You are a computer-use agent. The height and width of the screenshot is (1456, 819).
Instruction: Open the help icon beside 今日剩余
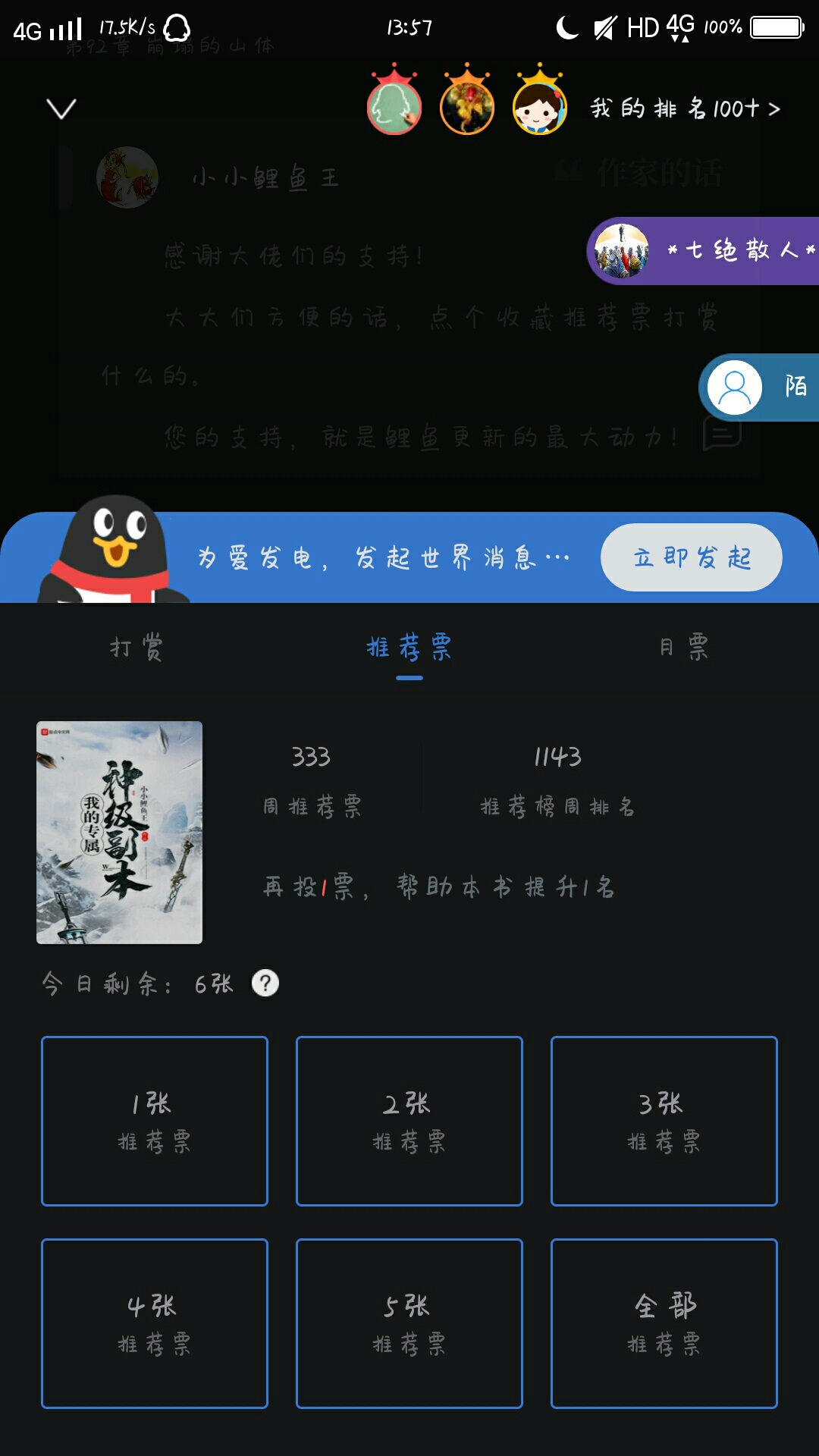265,983
